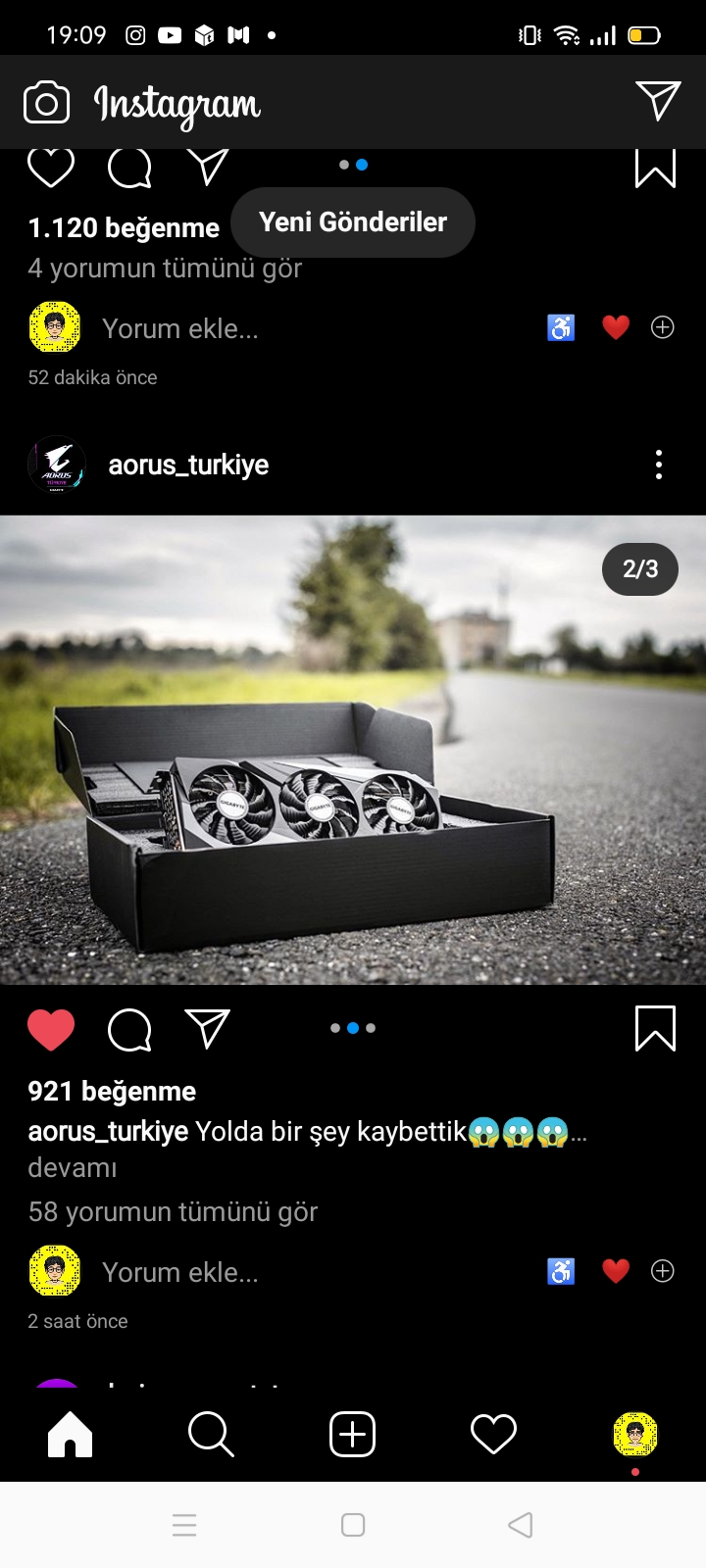The image size is (706, 1568).
Task: Open direct messages paper plane icon
Action: coord(658,101)
